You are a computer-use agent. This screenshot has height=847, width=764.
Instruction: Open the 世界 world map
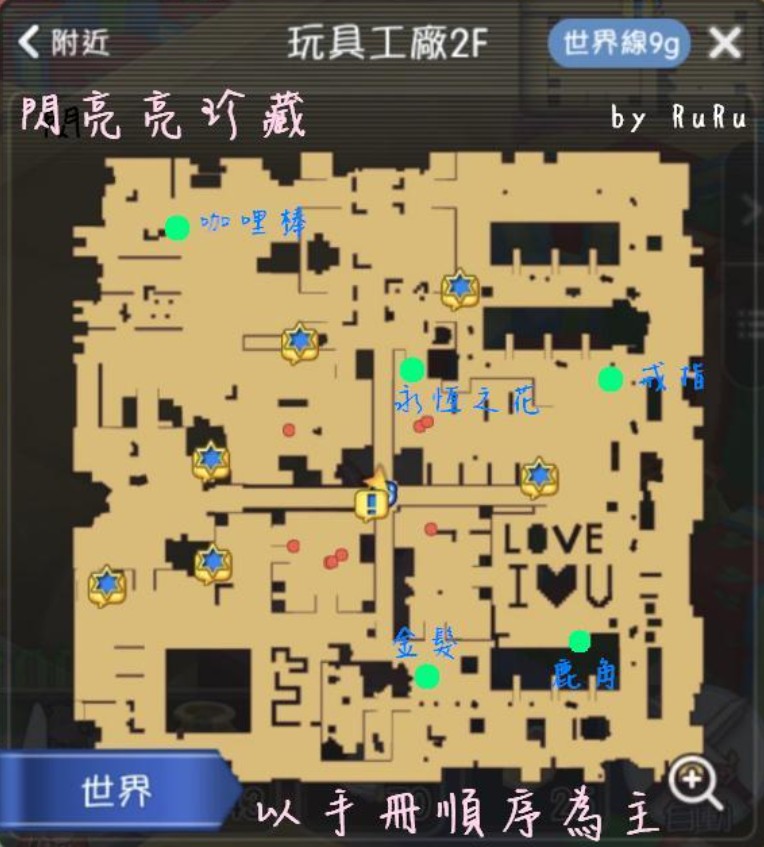[x=117, y=791]
